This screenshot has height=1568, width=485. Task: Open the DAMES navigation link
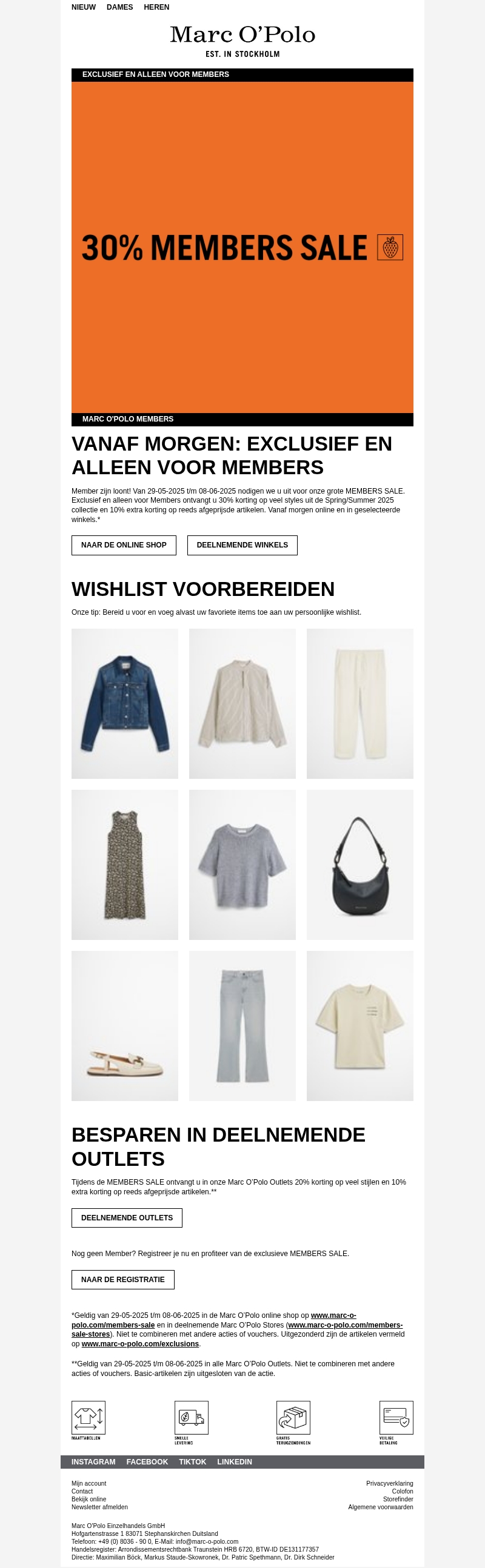click(x=119, y=7)
